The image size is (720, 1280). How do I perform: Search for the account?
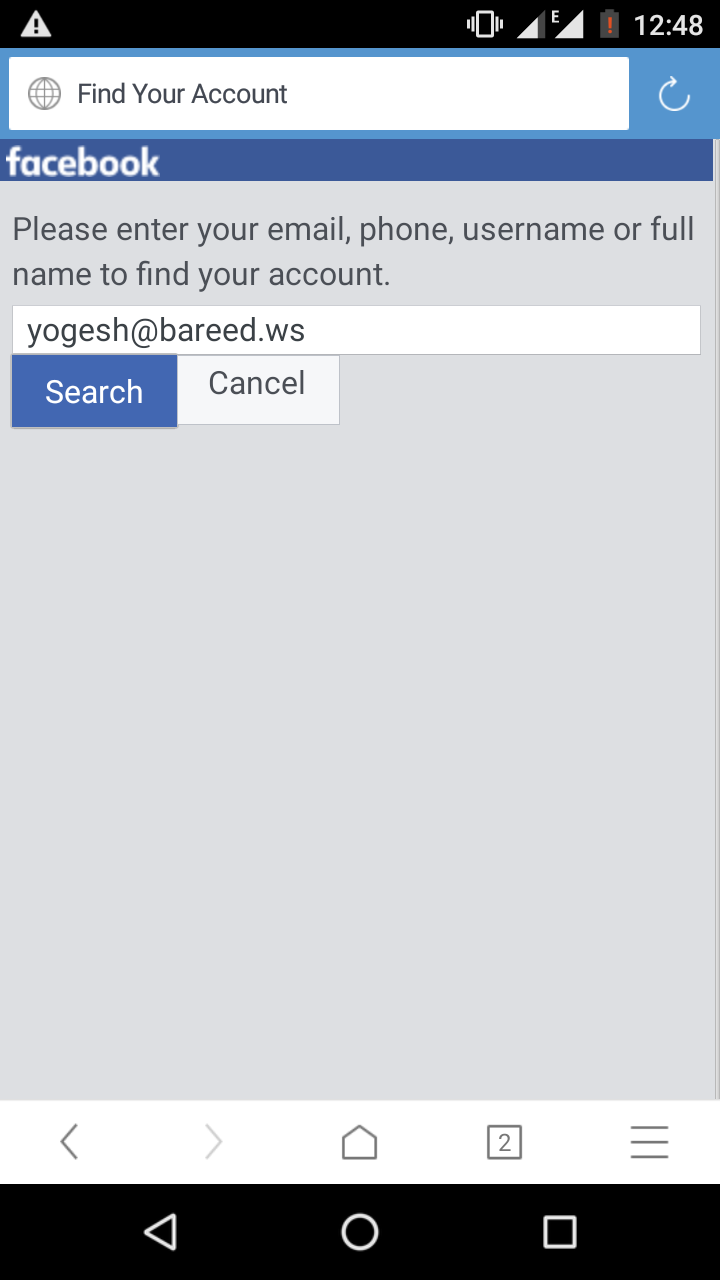point(94,391)
